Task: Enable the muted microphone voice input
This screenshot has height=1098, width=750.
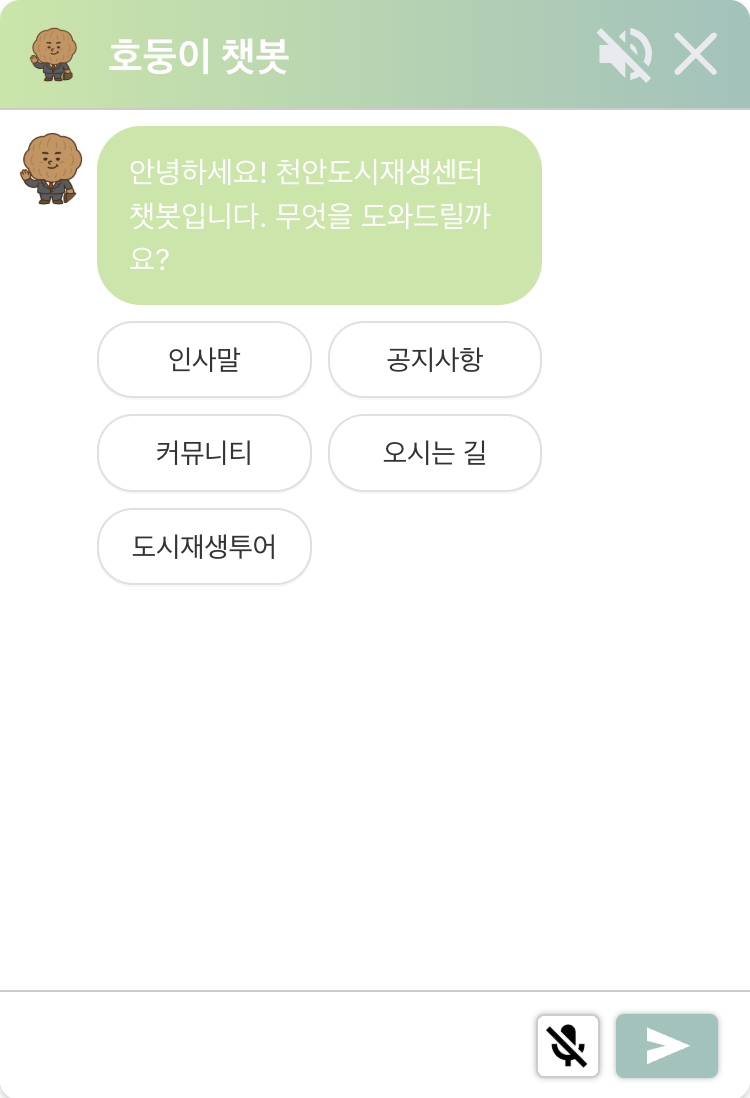Action: pos(567,1046)
